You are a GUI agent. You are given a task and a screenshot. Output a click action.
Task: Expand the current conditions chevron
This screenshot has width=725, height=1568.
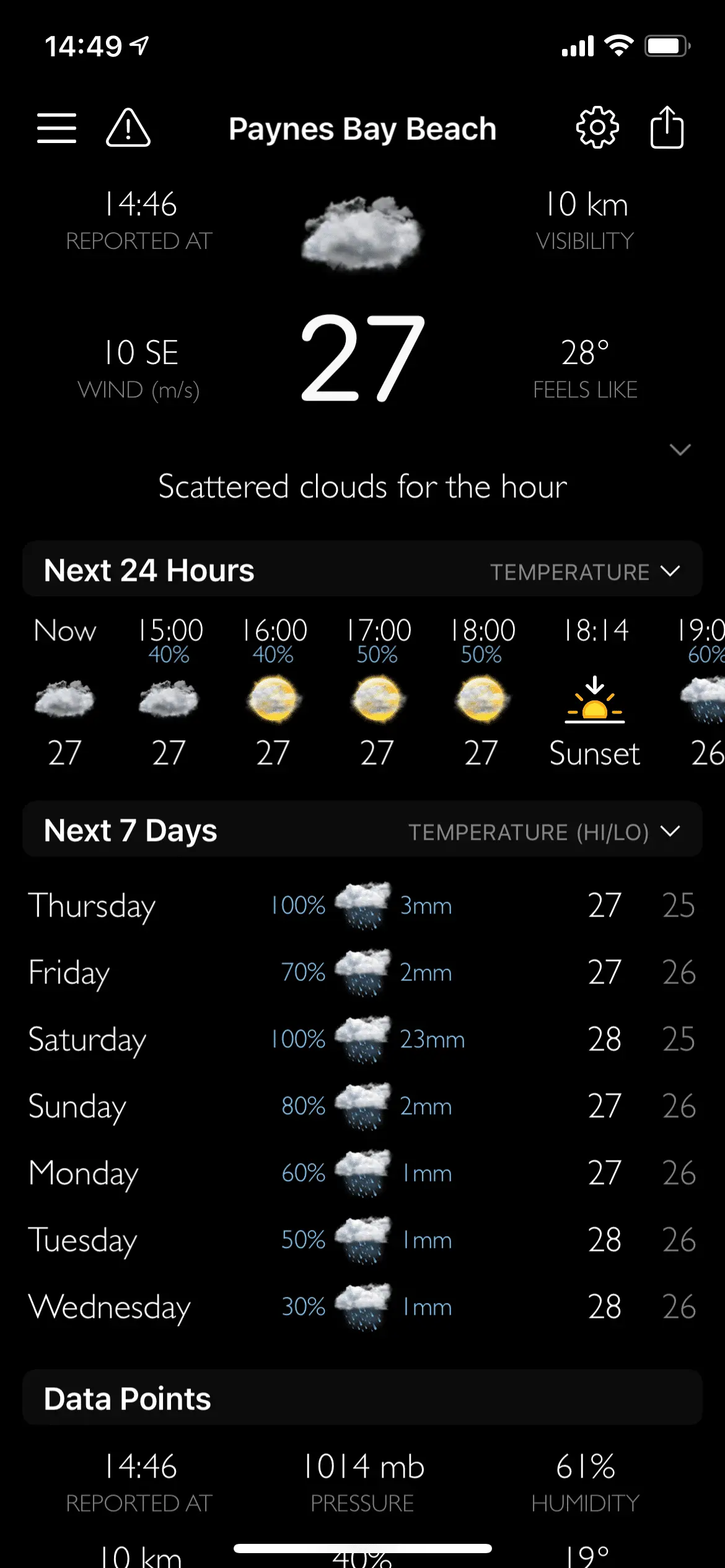coord(680,450)
